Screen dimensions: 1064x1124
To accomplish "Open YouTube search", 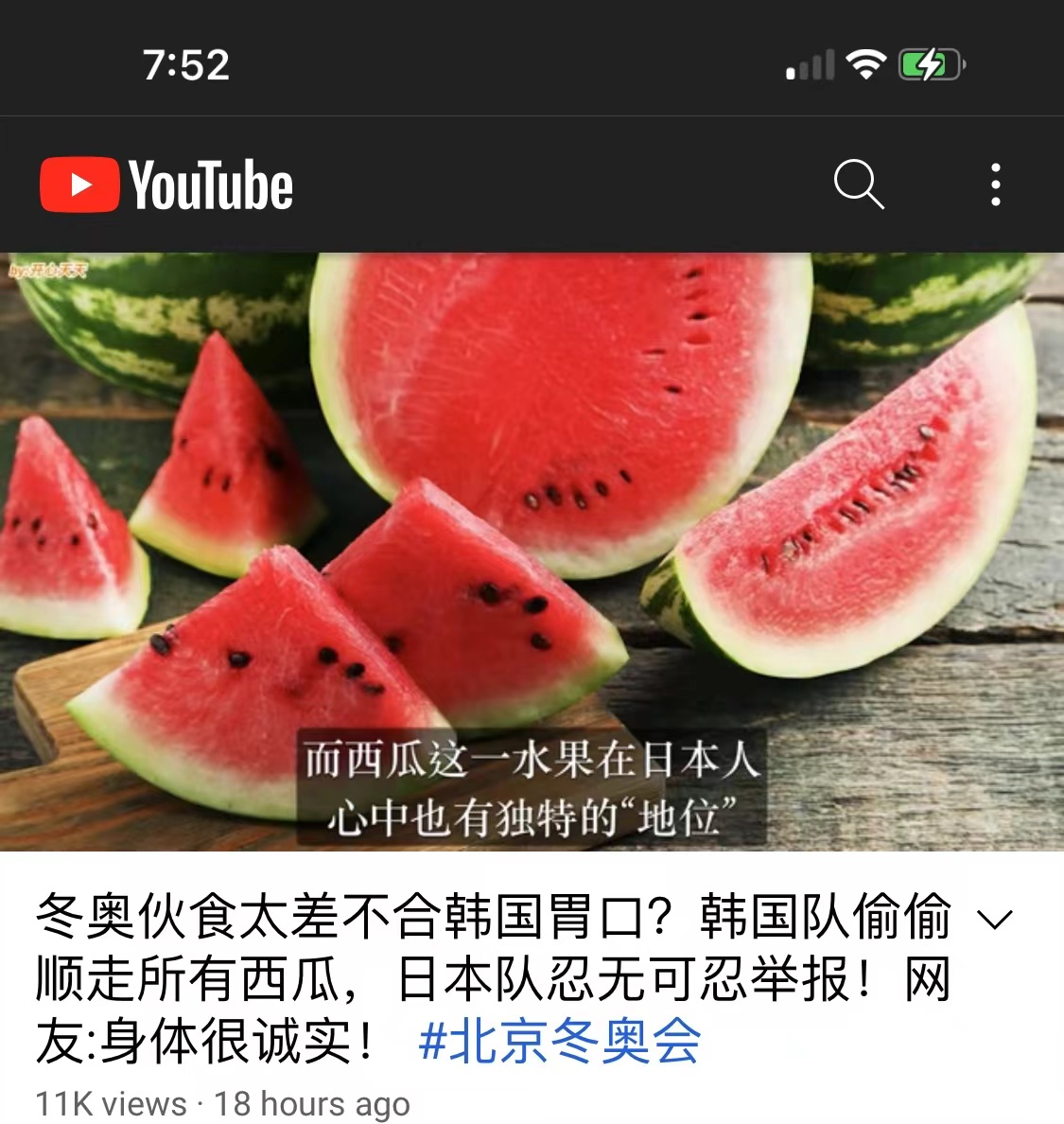I will [x=858, y=184].
